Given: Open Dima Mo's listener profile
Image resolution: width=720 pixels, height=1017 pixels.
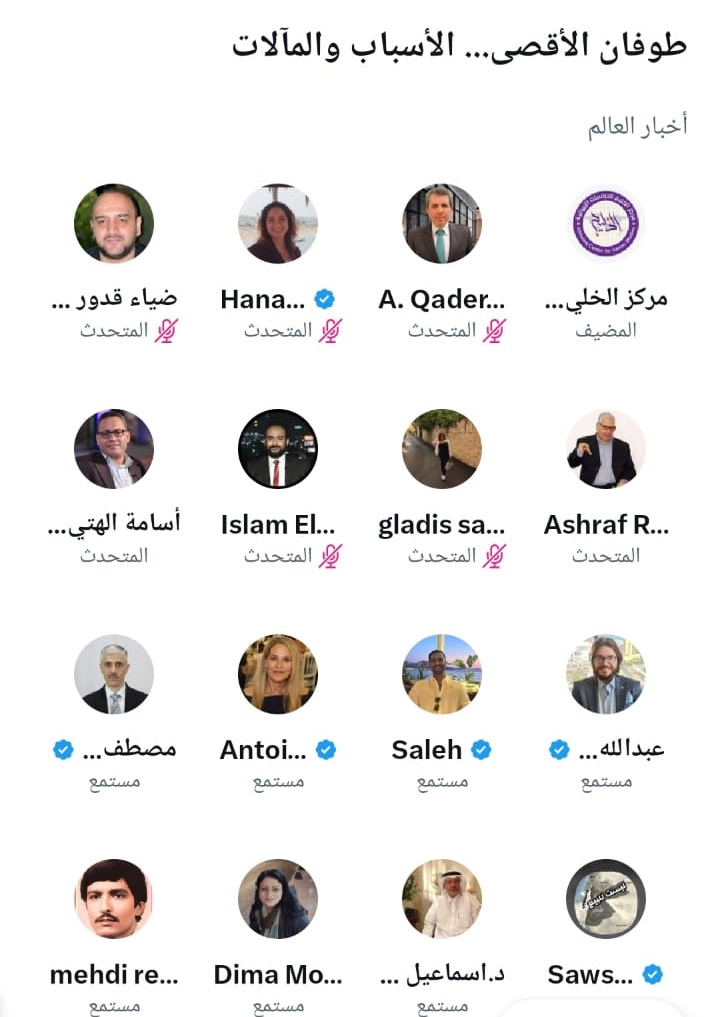Looking at the screenshot, I should [x=278, y=899].
